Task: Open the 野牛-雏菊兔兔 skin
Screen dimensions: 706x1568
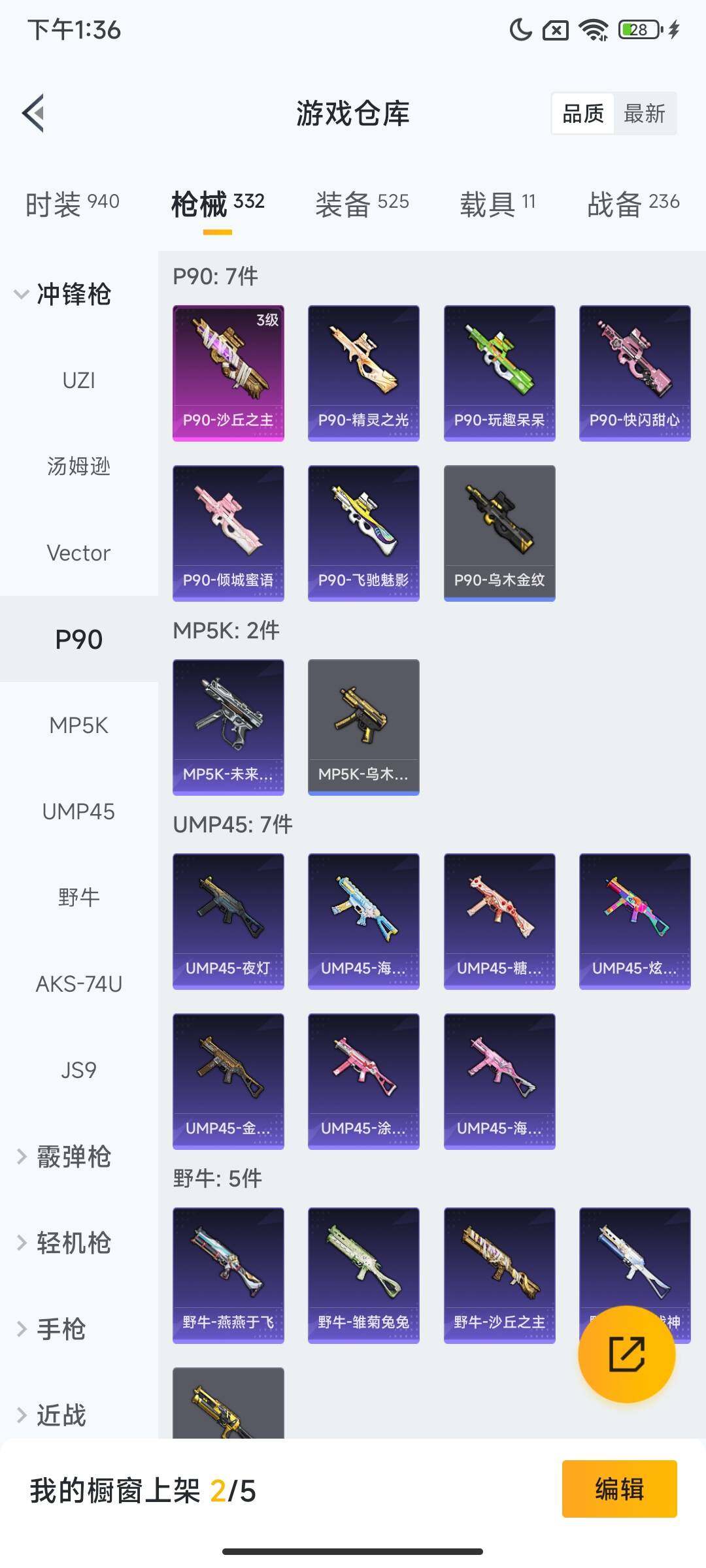Action: (363, 1274)
